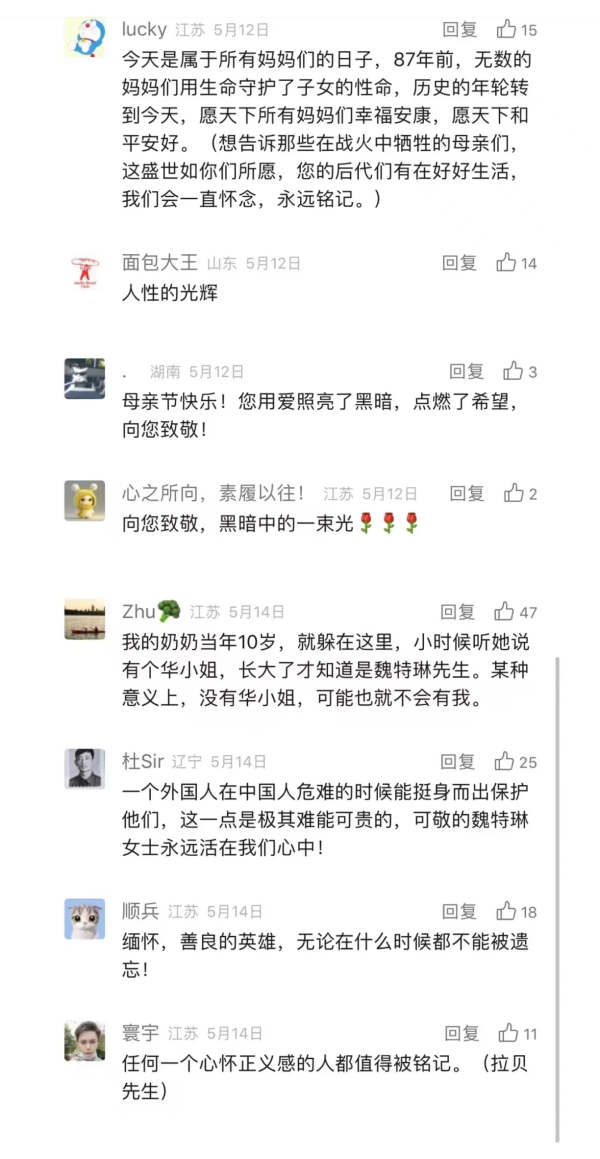The height and width of the screenshot is (1159, 600).
Task: Reply to lucky's comment
Action: coord(460,30)
